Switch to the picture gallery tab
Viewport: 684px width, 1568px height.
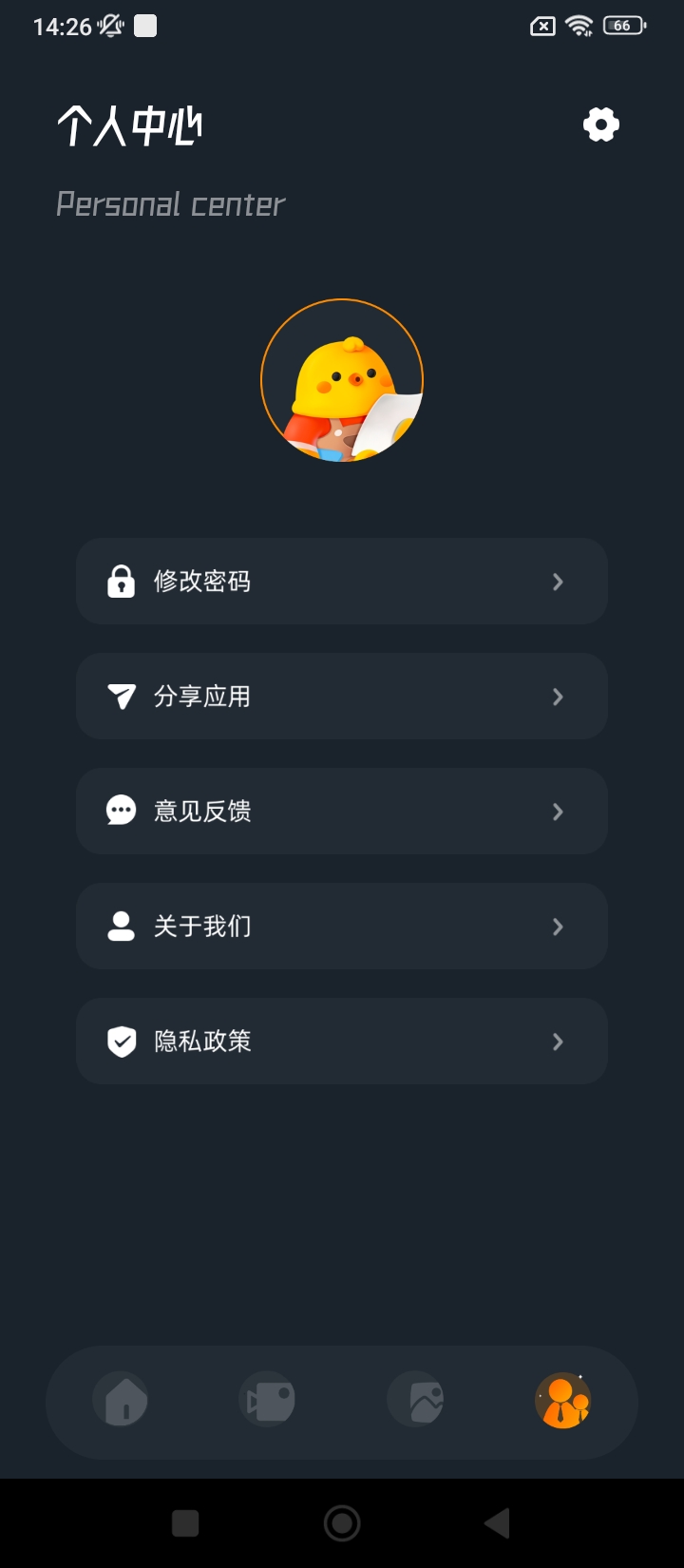point(416,1401)
